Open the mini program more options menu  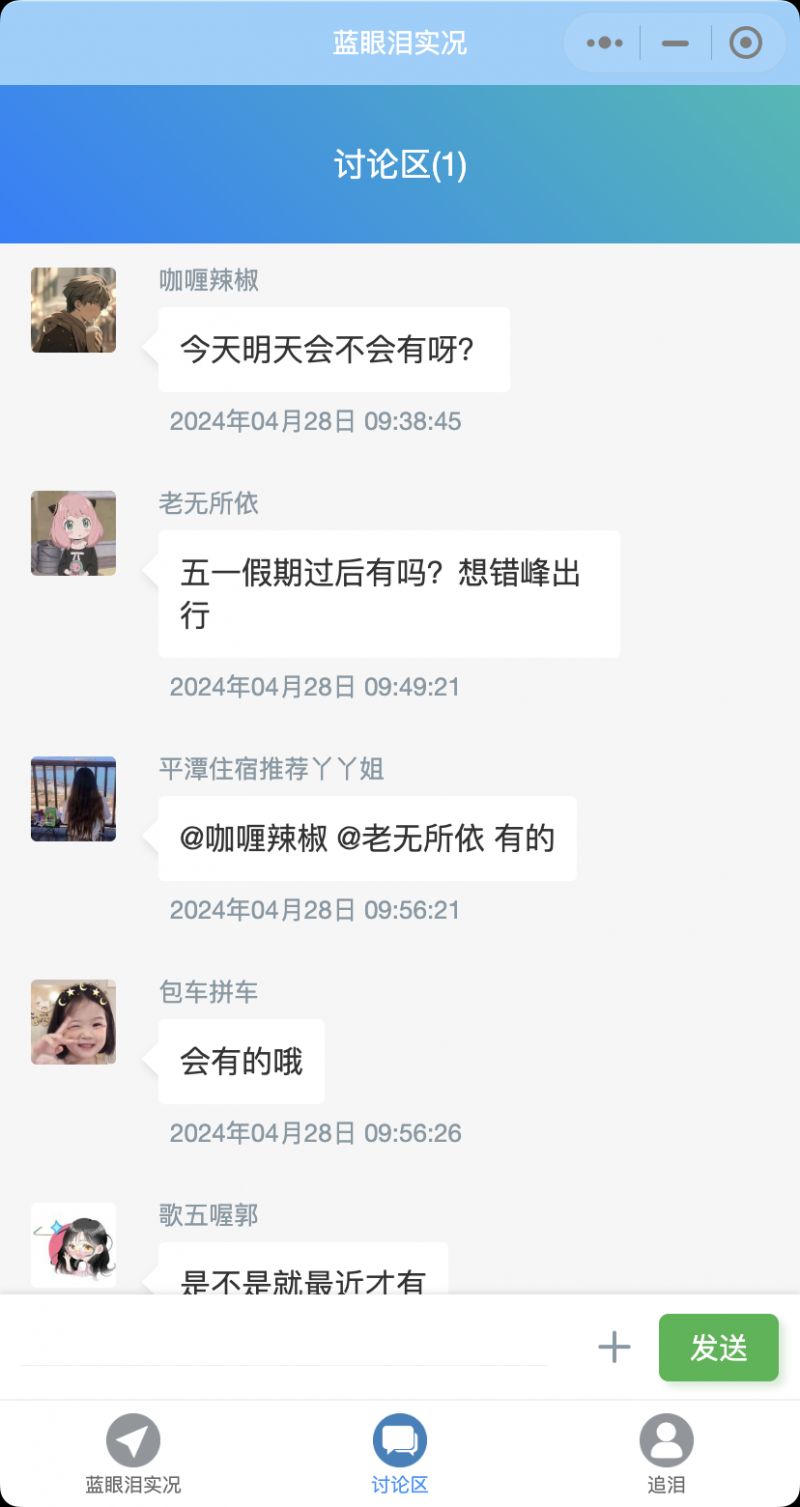[605, 43]
